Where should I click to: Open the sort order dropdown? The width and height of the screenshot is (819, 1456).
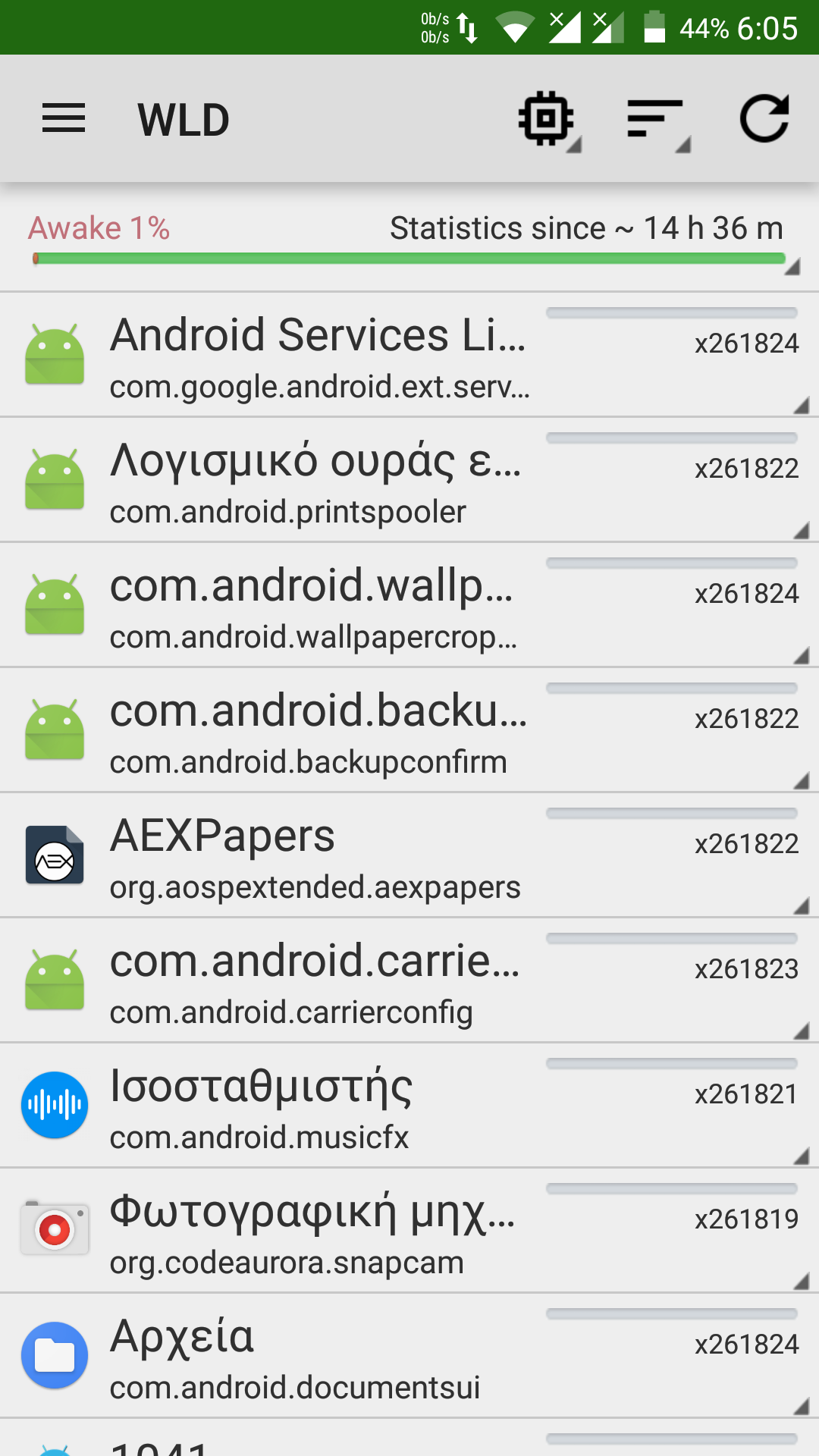point(656,119)
